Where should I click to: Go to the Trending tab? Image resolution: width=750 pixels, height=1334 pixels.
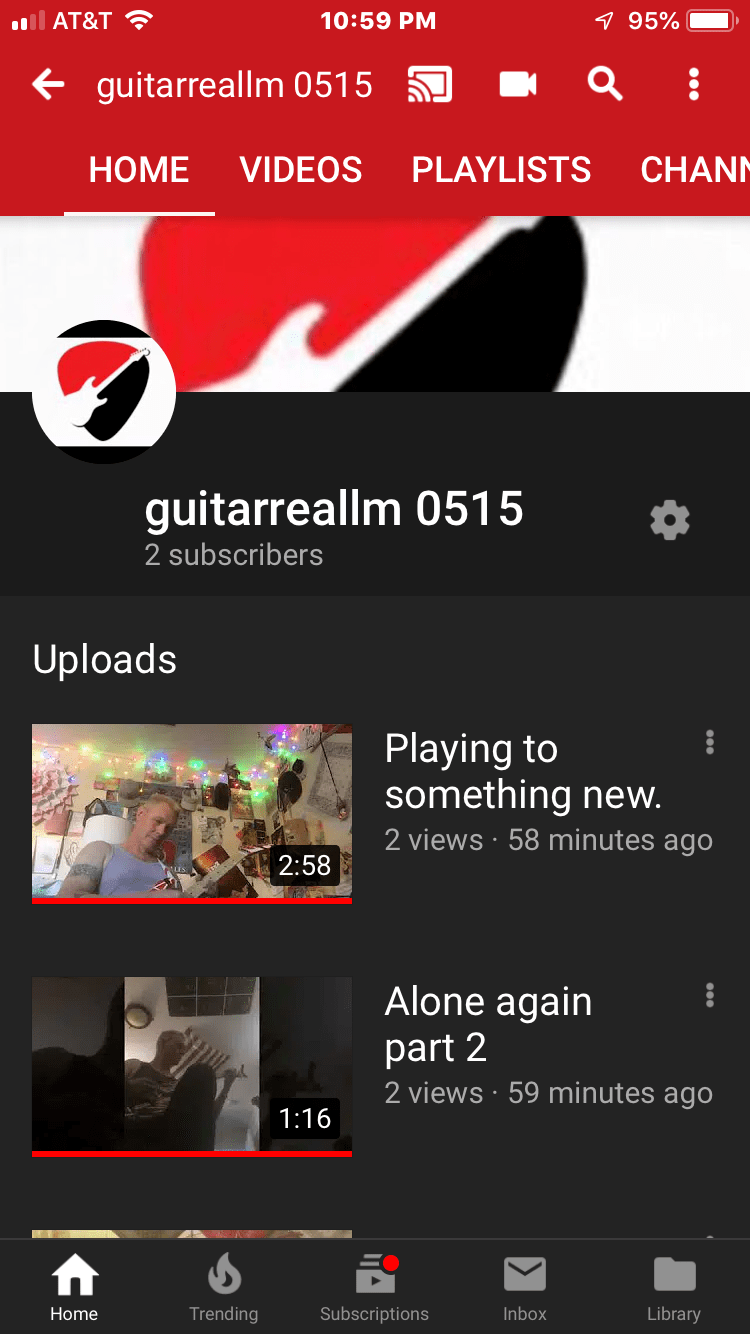click(224, 1288)
